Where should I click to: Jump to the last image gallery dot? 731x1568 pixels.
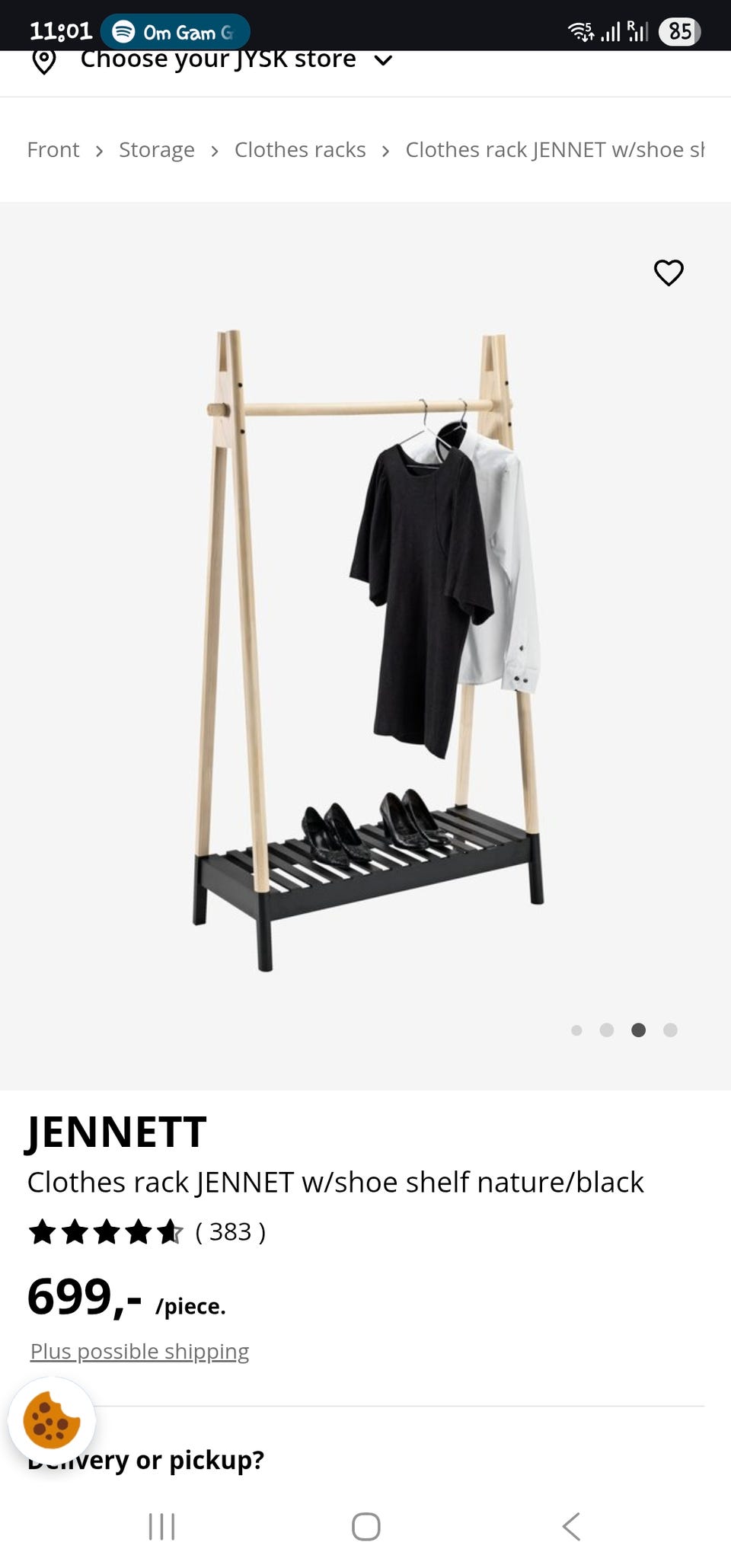[670, 1030]
